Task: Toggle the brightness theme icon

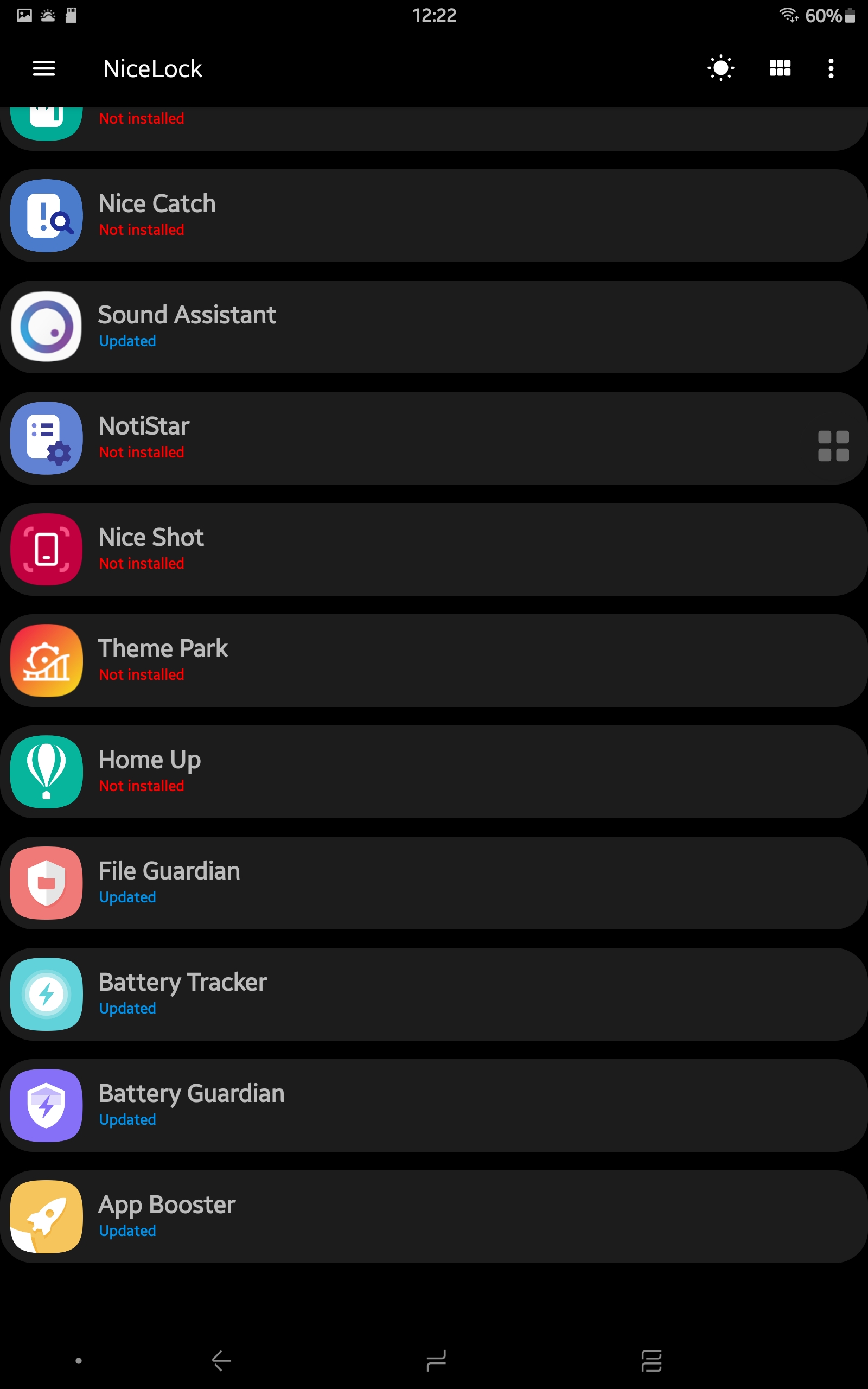Action: click(720, 68)
